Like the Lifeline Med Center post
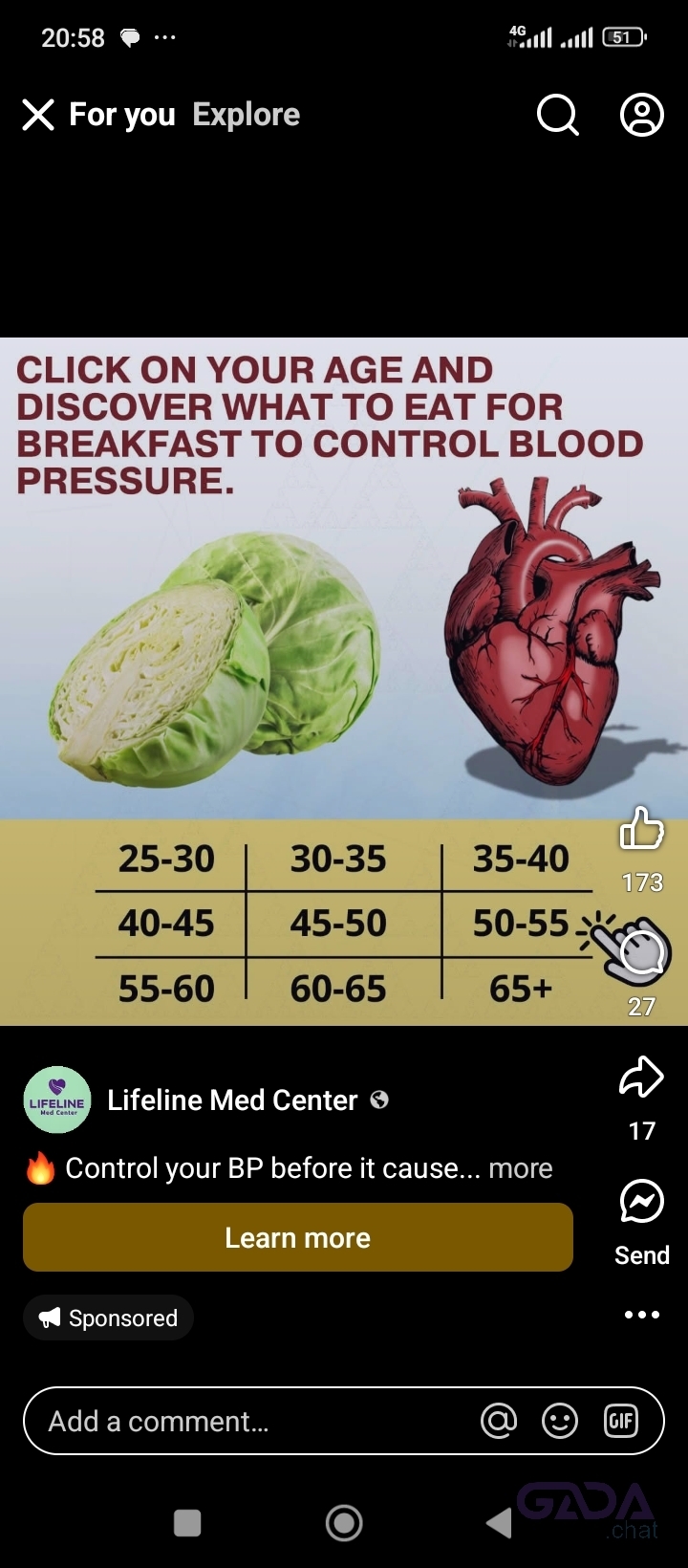688x1568 pixels. click(642, 828)
